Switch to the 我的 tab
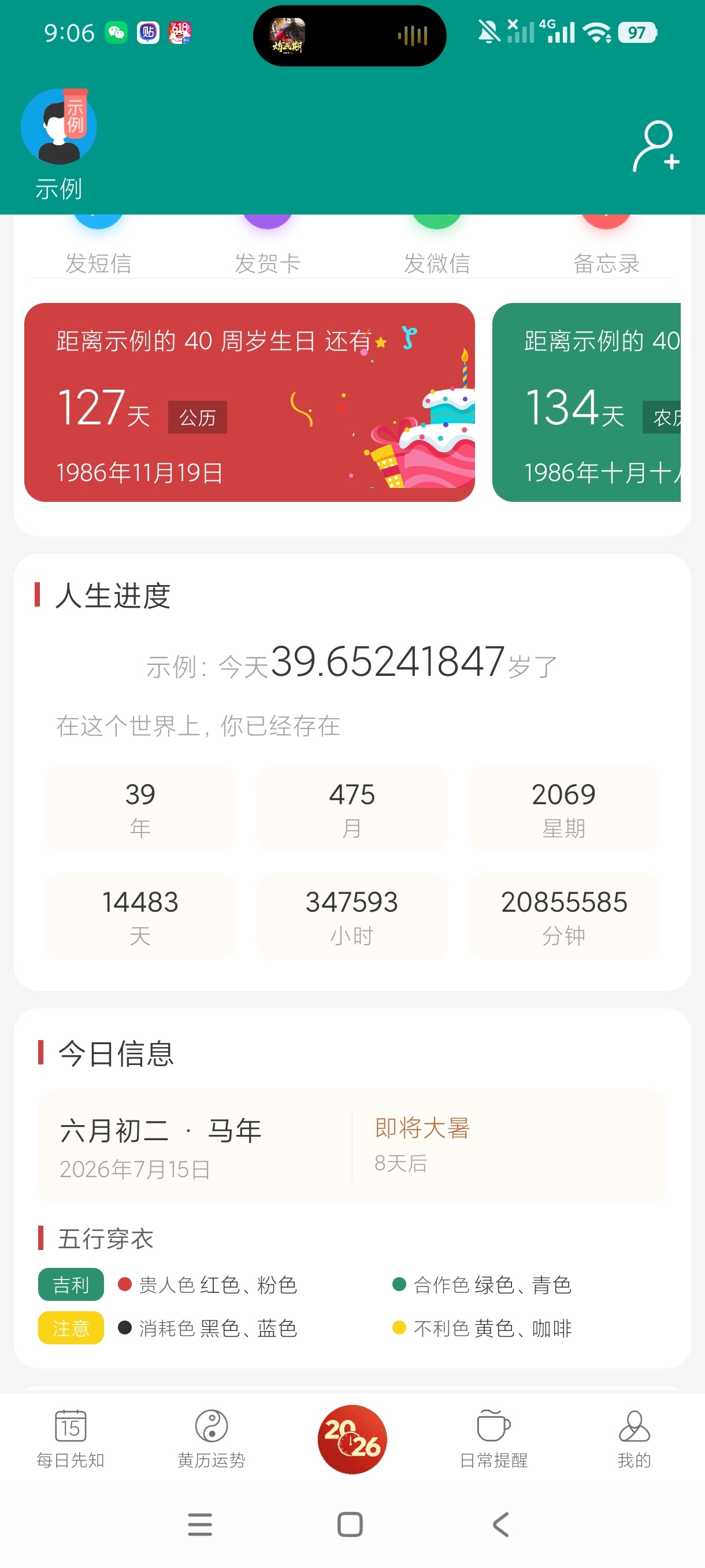This screenshot has width=705, height=1568. click(634, 1439)
